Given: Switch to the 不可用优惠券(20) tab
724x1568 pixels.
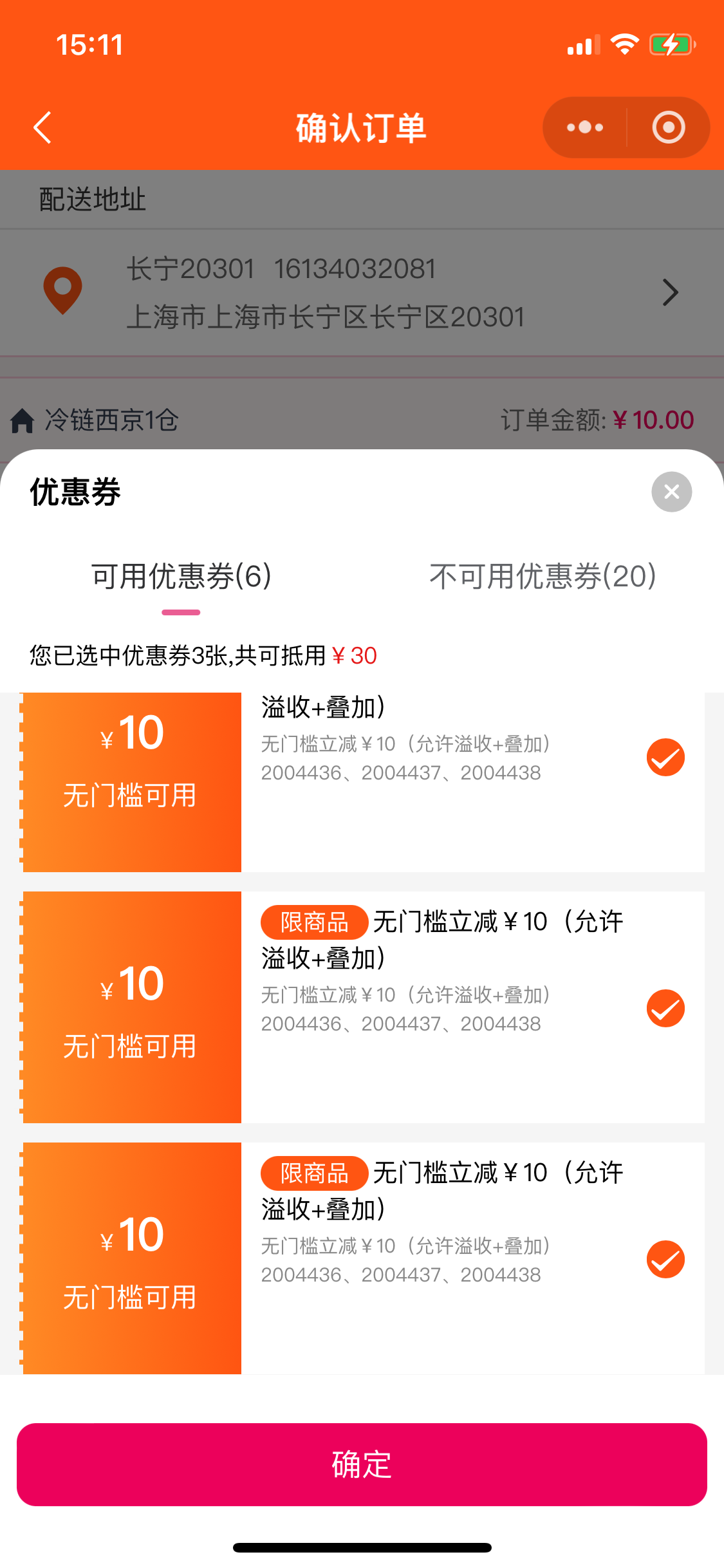Looking at the screenshot, I should tap(543, 576).
